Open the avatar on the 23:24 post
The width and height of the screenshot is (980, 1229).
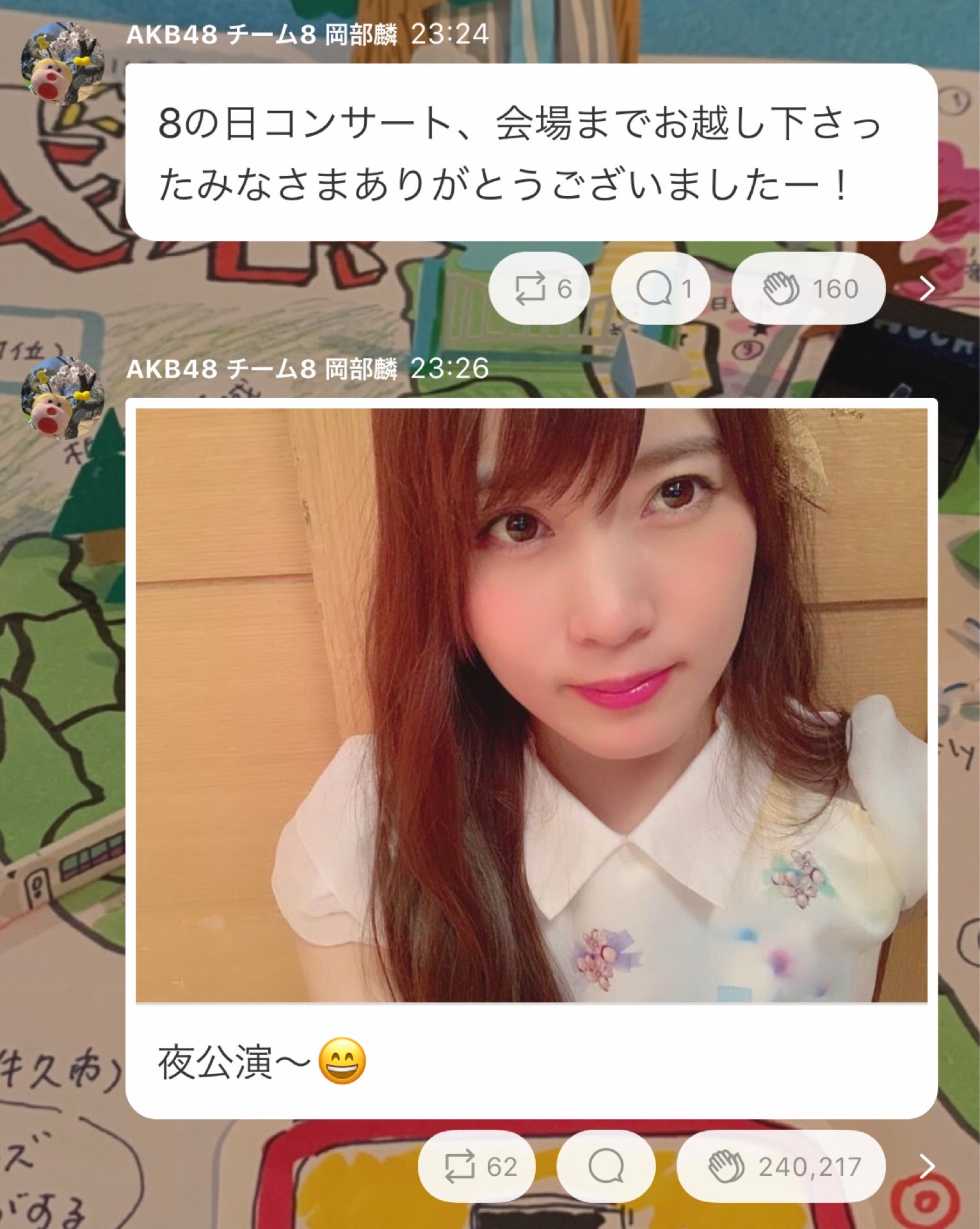[x=62, y=62]
